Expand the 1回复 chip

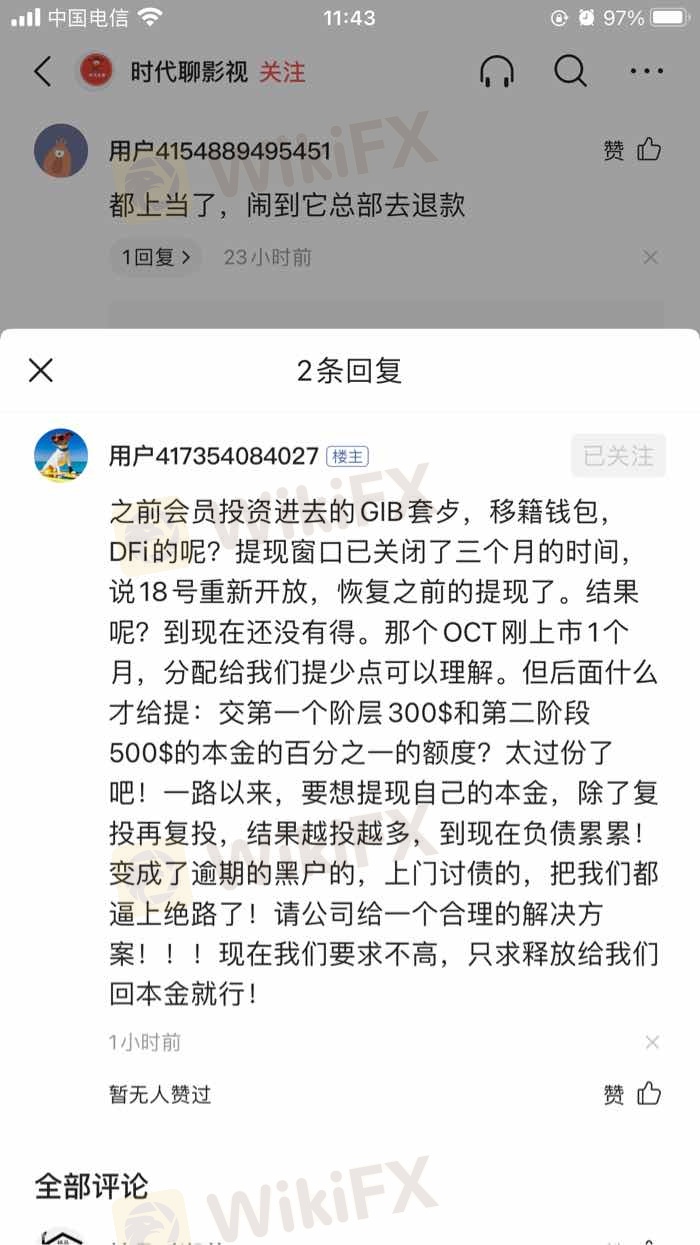(156, 257)
